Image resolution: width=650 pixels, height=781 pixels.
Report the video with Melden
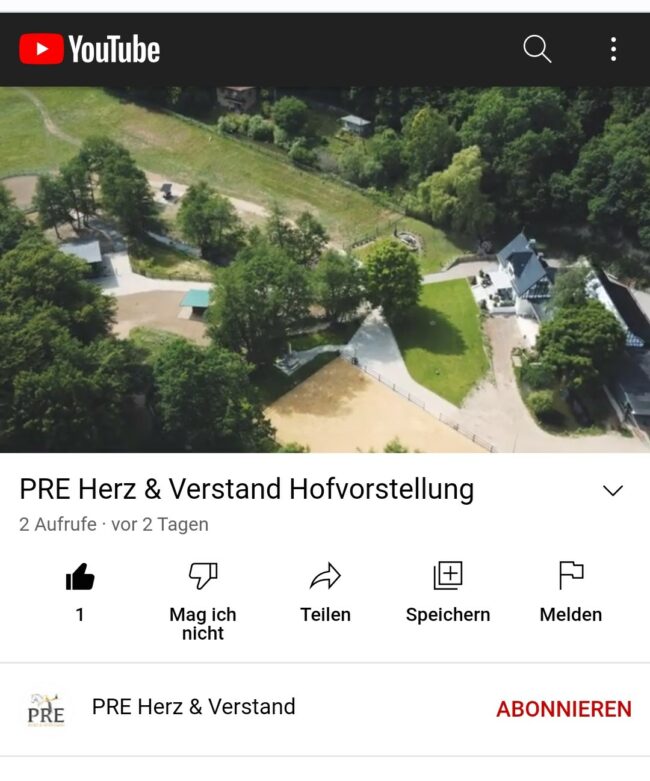coord(571,577)
